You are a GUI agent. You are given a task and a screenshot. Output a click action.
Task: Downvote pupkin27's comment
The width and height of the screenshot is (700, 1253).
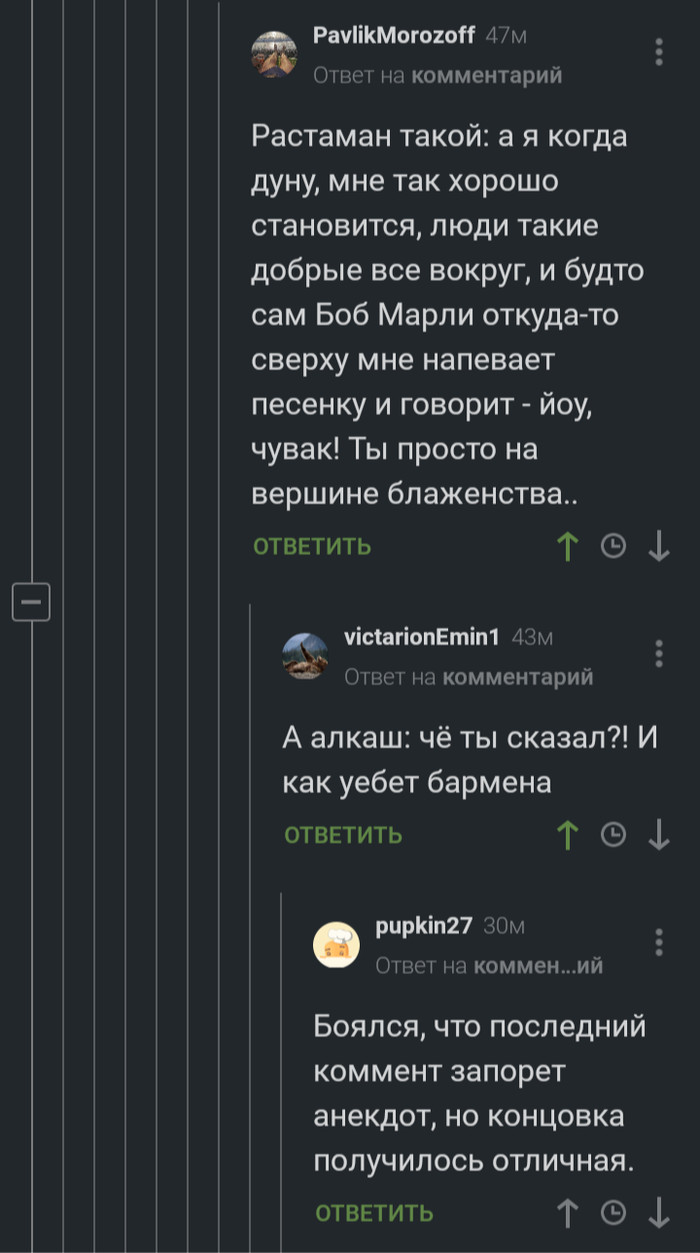(659, 1213)
